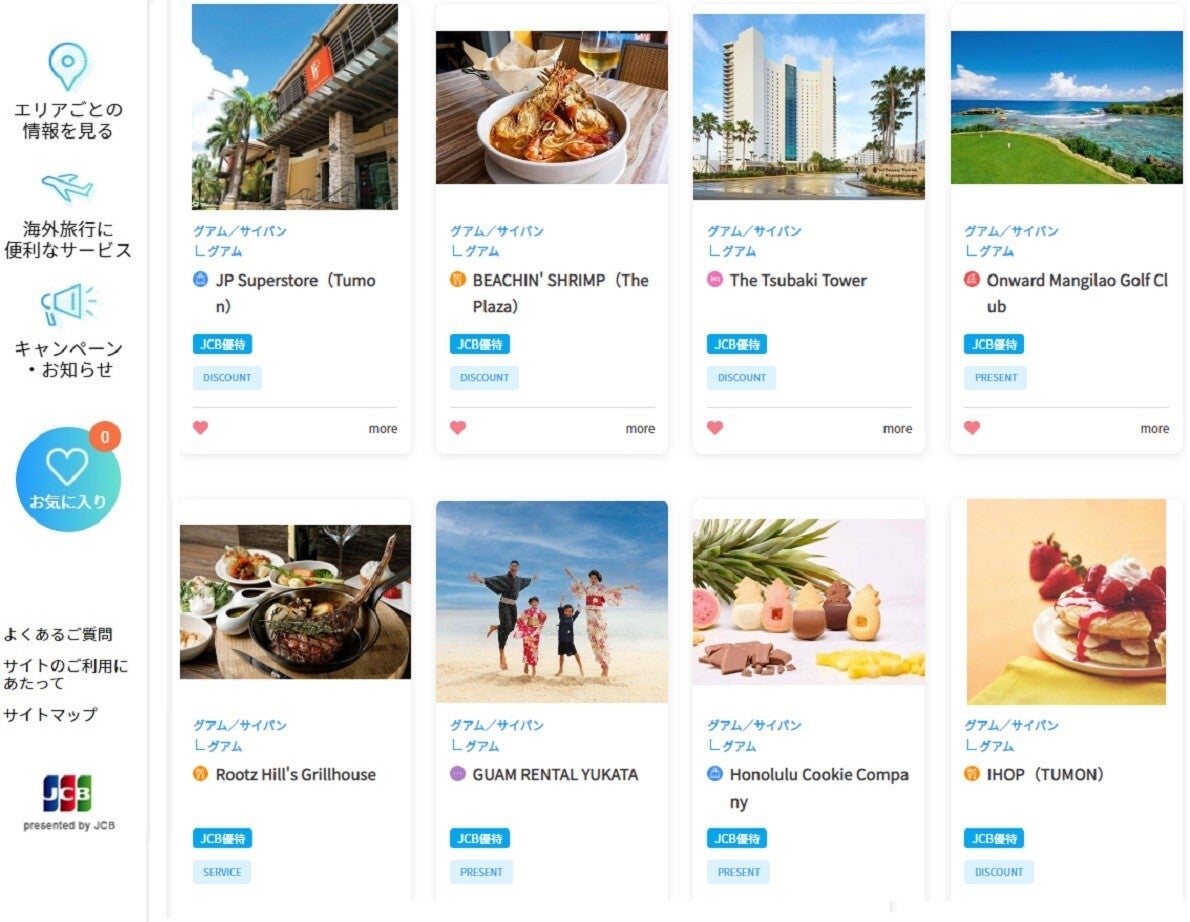Open よくあるご質問 link
The width and height of the screenshot is (1190, 922).
coord(58,634)
